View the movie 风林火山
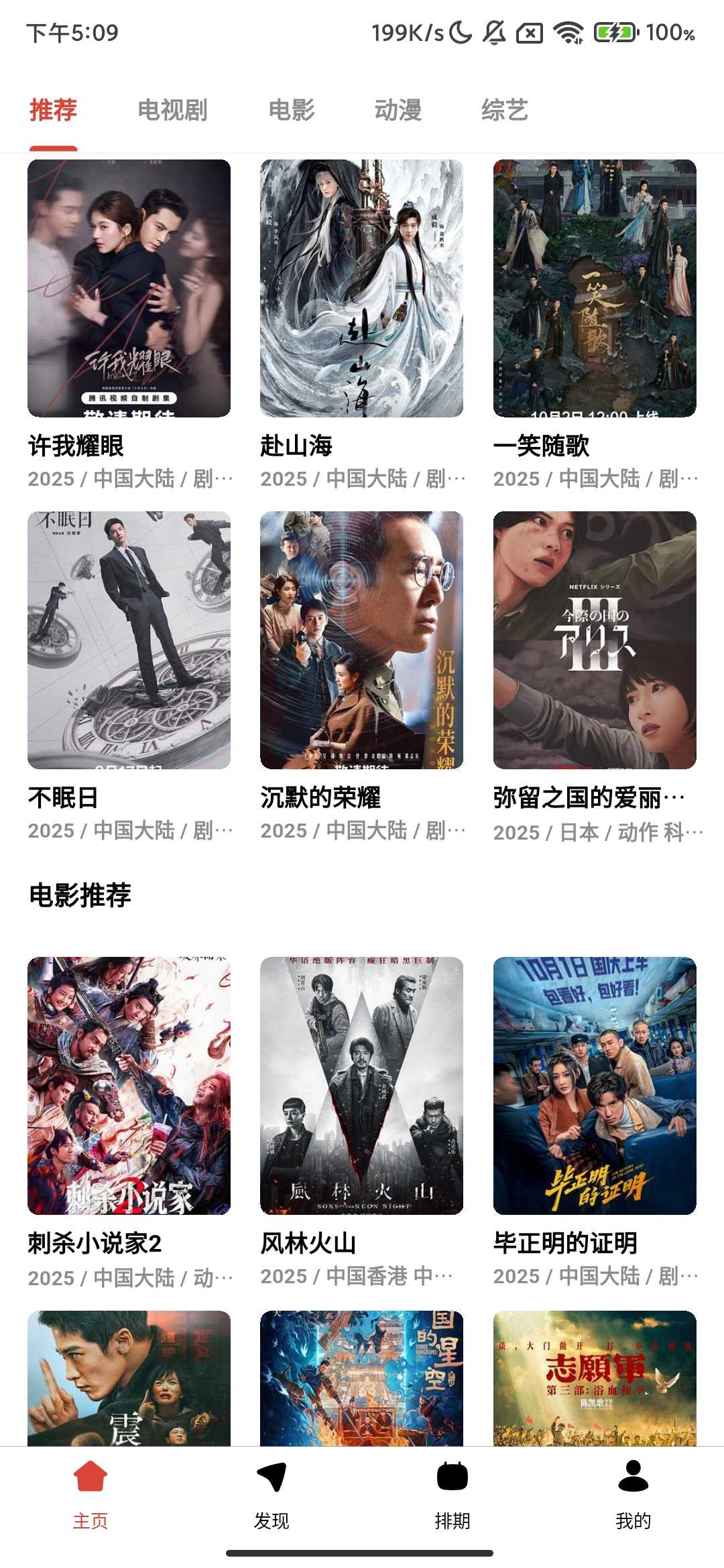The height and width of the screenshot is (1568, 724). [x=361, y=1086]
